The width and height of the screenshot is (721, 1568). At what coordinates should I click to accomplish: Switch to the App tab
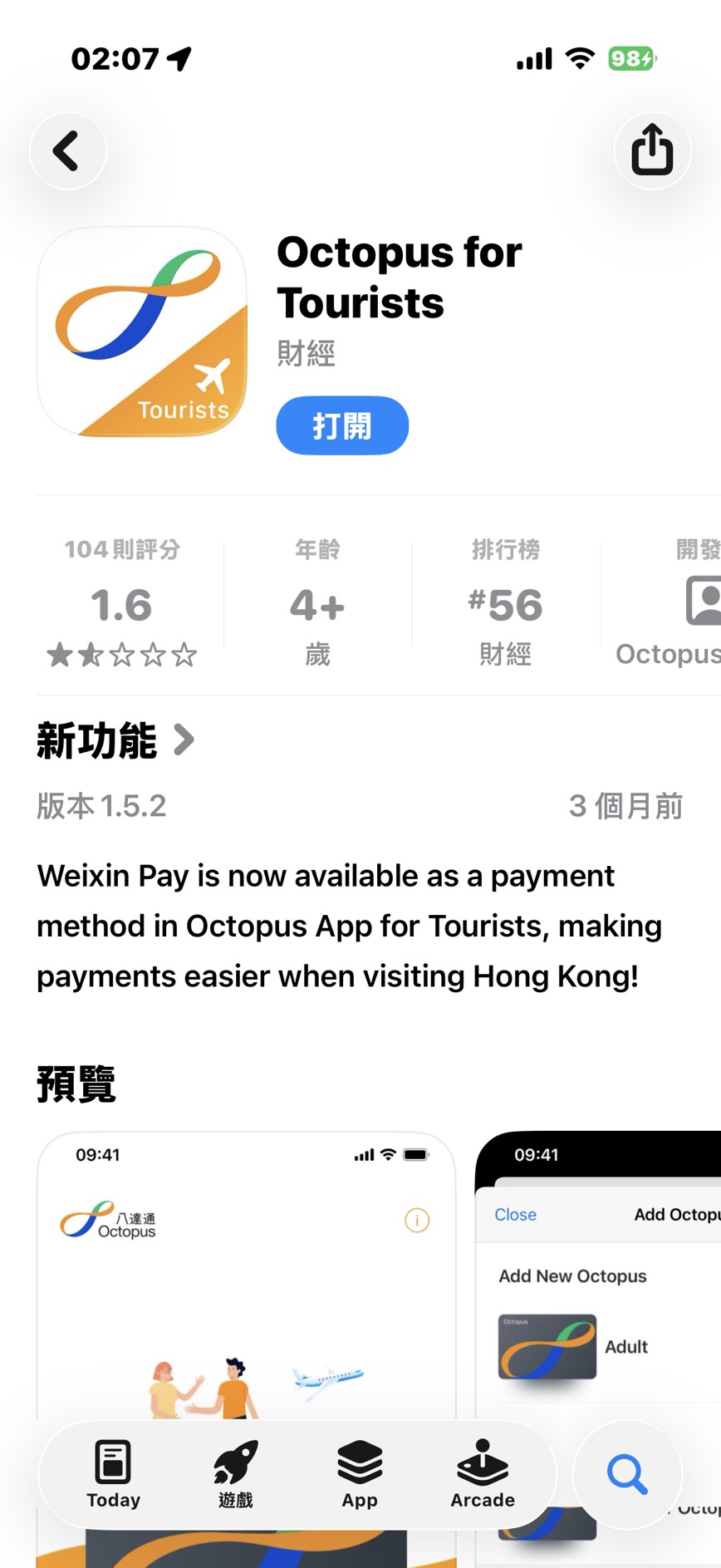359,1473
